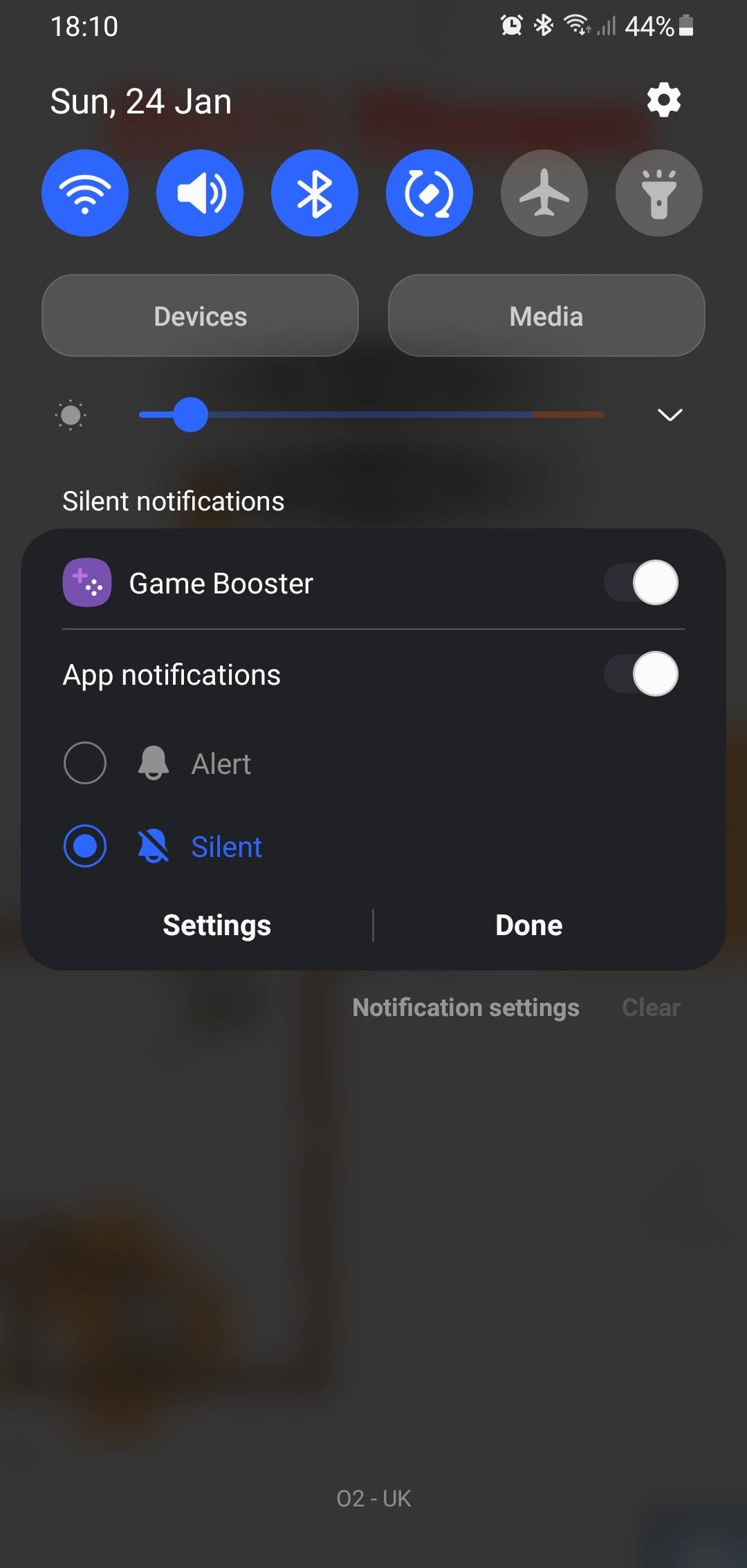The height and width of the screenshot is (1568, 747).
Task: Turn off Wi-Fi quick toggle
Action: pyautogui.click(x=85, y=193)
